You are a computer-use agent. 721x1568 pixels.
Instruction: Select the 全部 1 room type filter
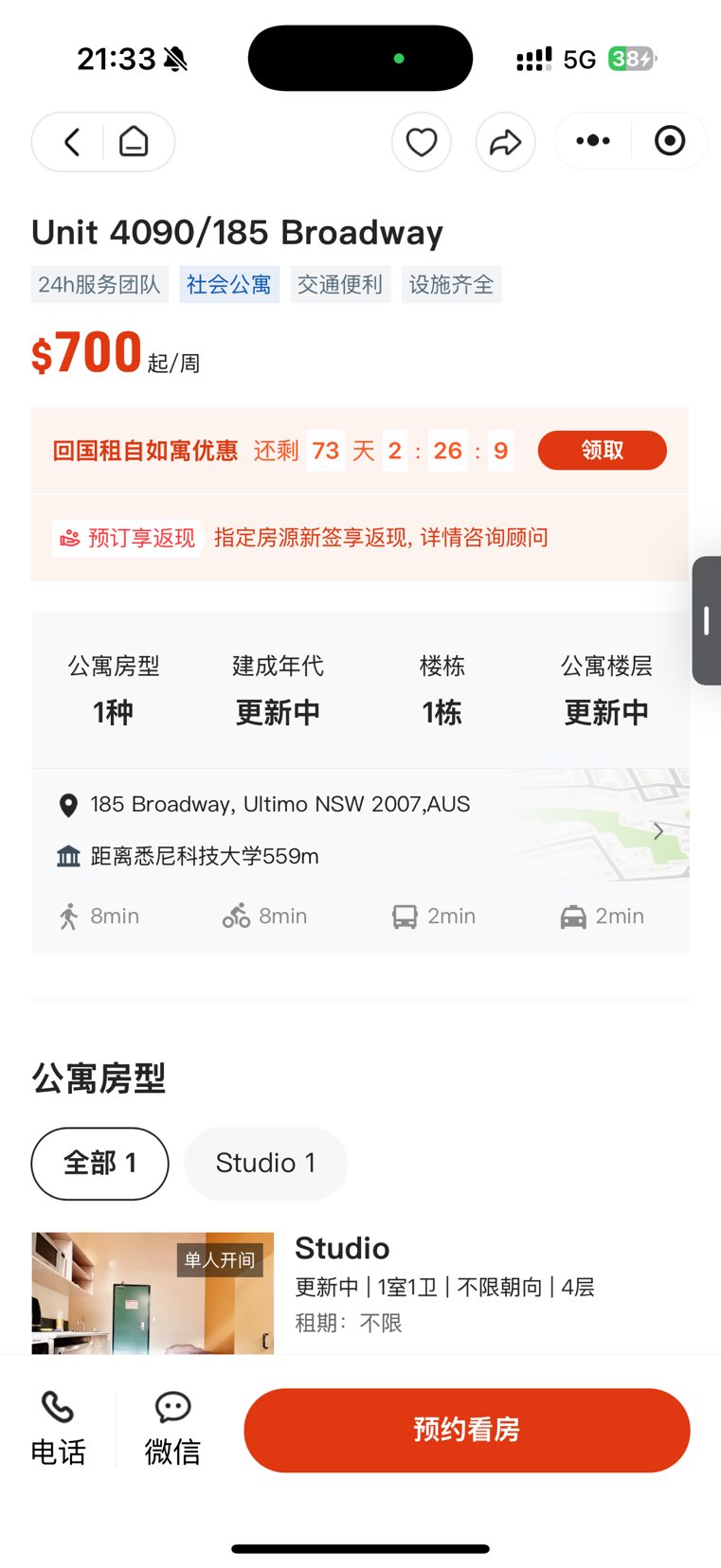pyautogui.click(x=99, y=1163)
